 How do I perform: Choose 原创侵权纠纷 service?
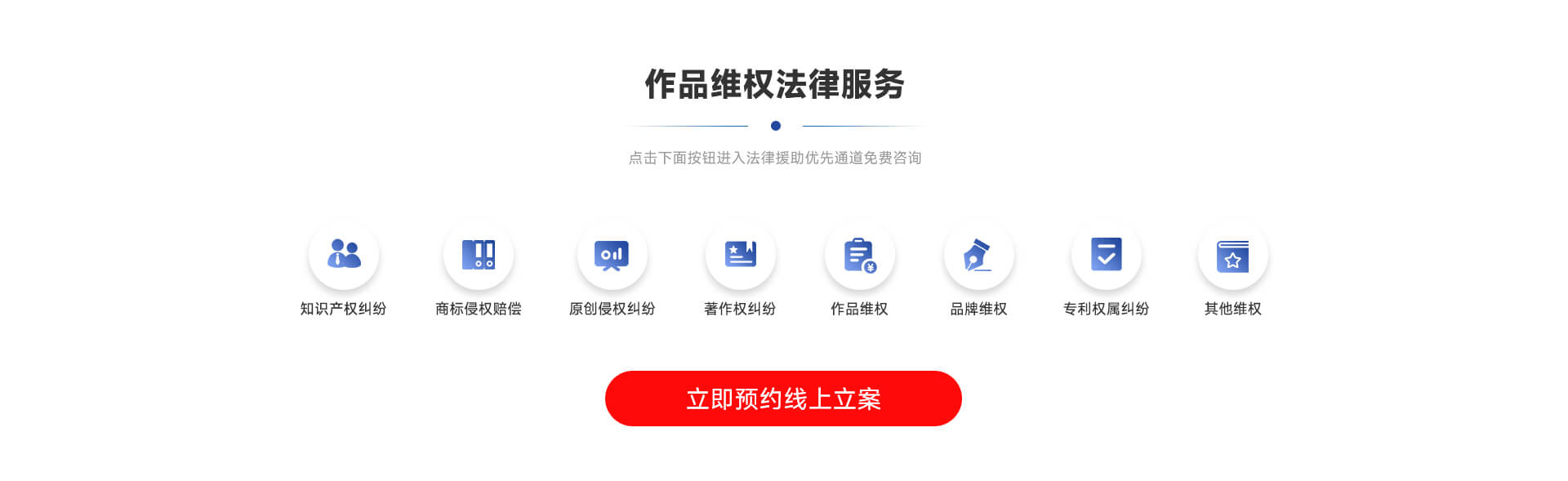pyautogui.click(x=612, y=255)
